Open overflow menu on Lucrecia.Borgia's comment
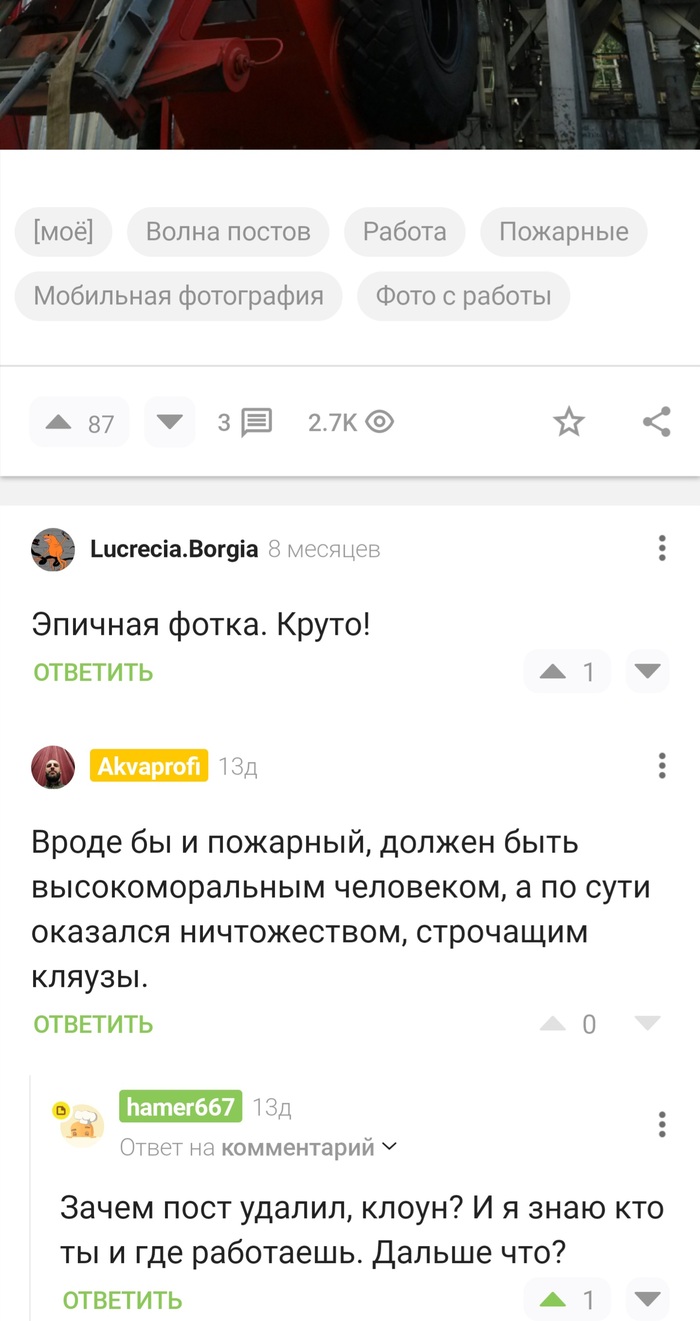 [x=661, y=548]
